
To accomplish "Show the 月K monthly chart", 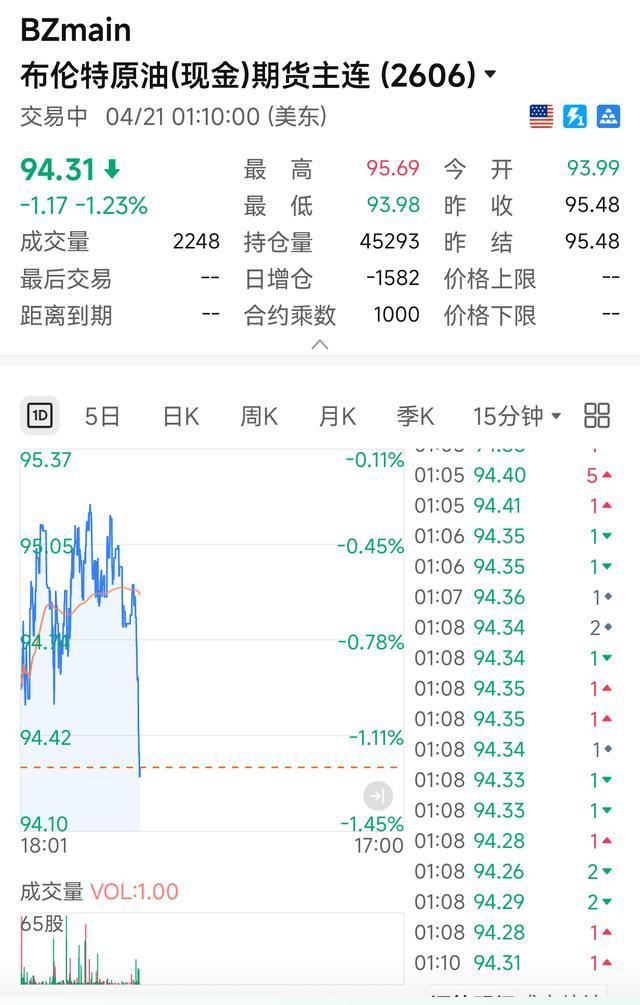I will [x=337, y=416].
